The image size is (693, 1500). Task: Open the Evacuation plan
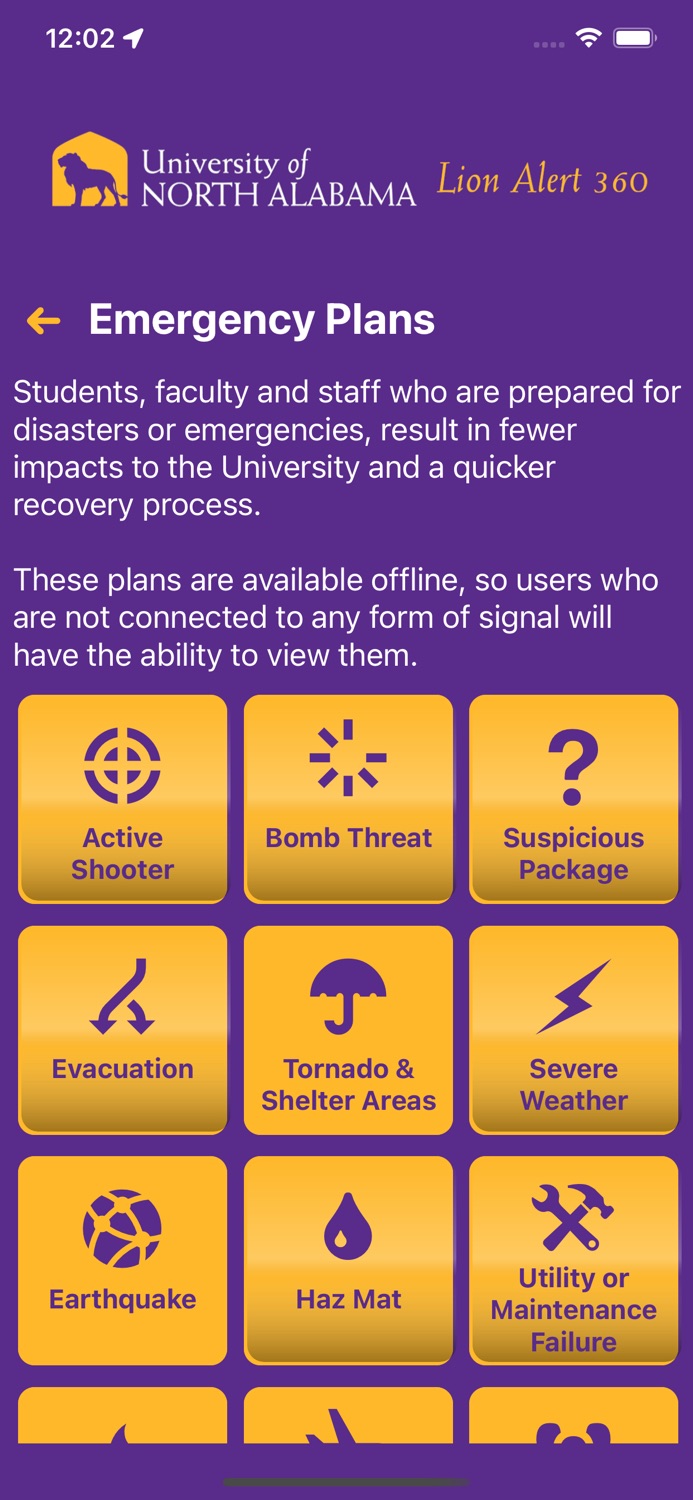click(123, 1030)
